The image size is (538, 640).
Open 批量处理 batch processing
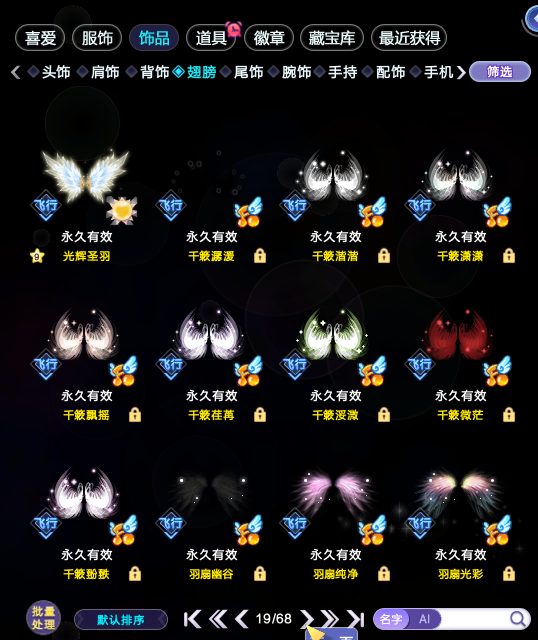[43, 618]
